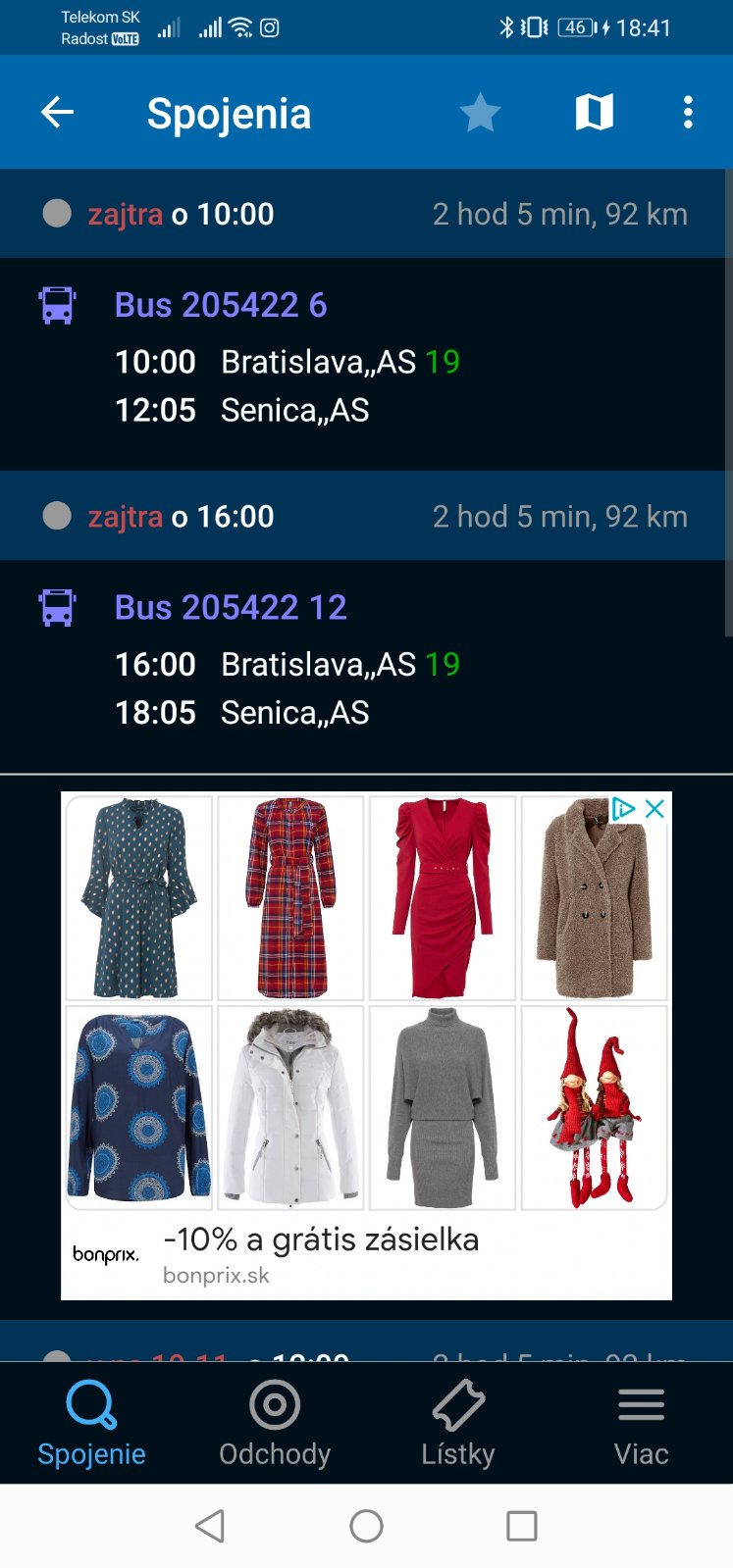Screen dimensions: 733x1568
Task: Show recent apps
Action: 521,1526
